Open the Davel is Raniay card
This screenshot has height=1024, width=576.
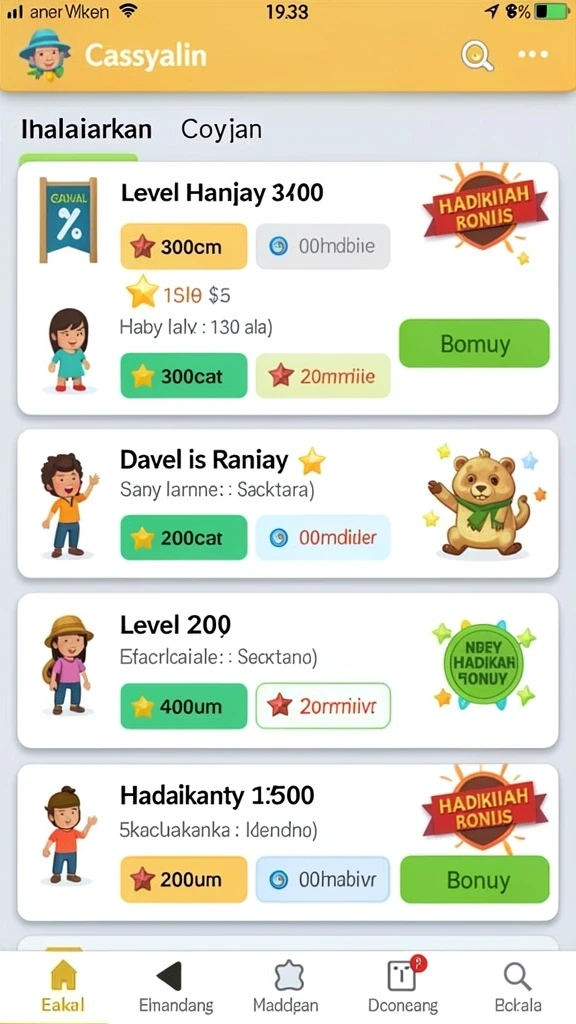pyautogui.click(x=287, y=504)
